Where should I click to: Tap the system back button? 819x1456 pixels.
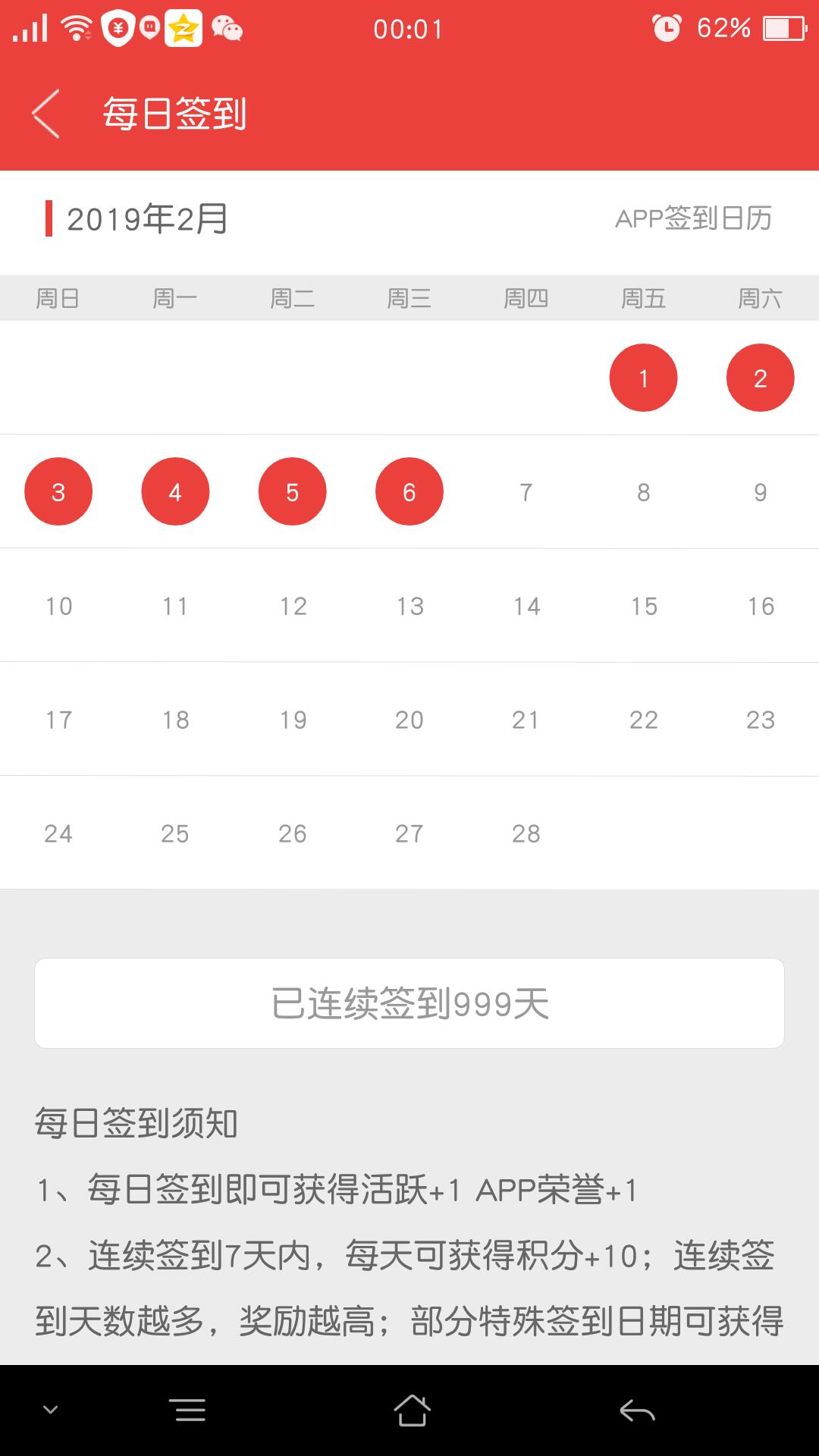(x=637, y=1410)
